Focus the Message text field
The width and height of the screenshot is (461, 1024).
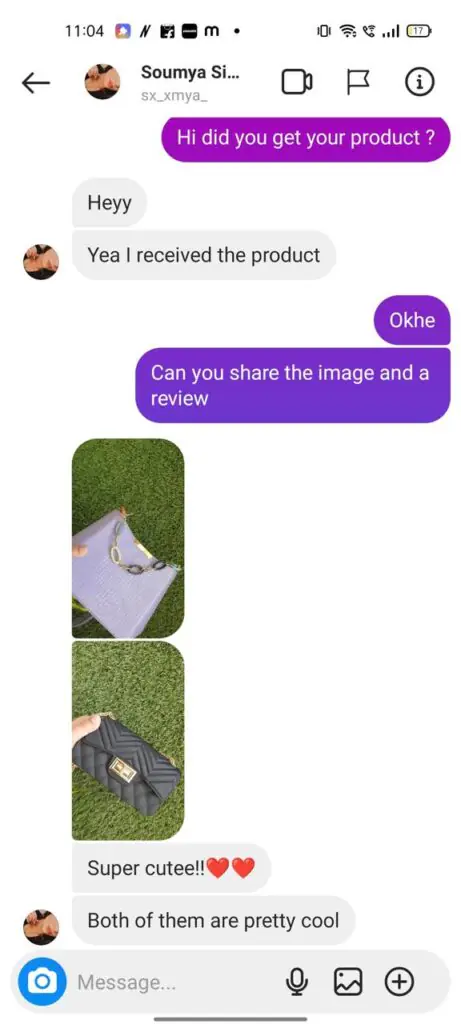click(x=174, y=982)
